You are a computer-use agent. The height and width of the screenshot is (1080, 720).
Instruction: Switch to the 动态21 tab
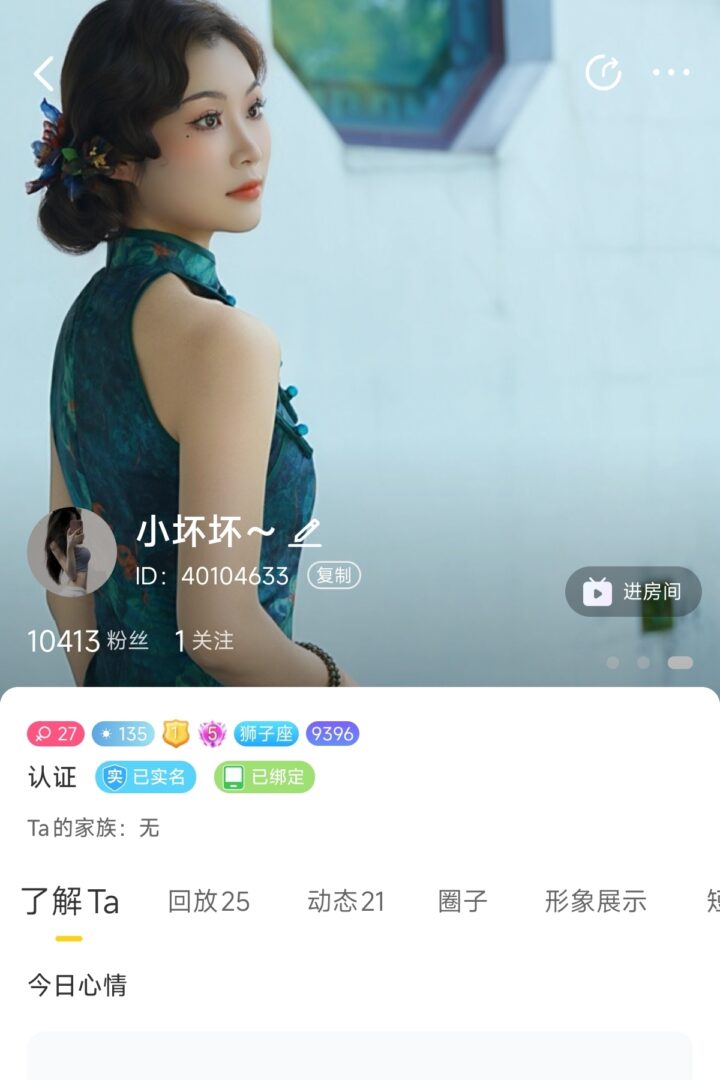[x=346, y=901]
